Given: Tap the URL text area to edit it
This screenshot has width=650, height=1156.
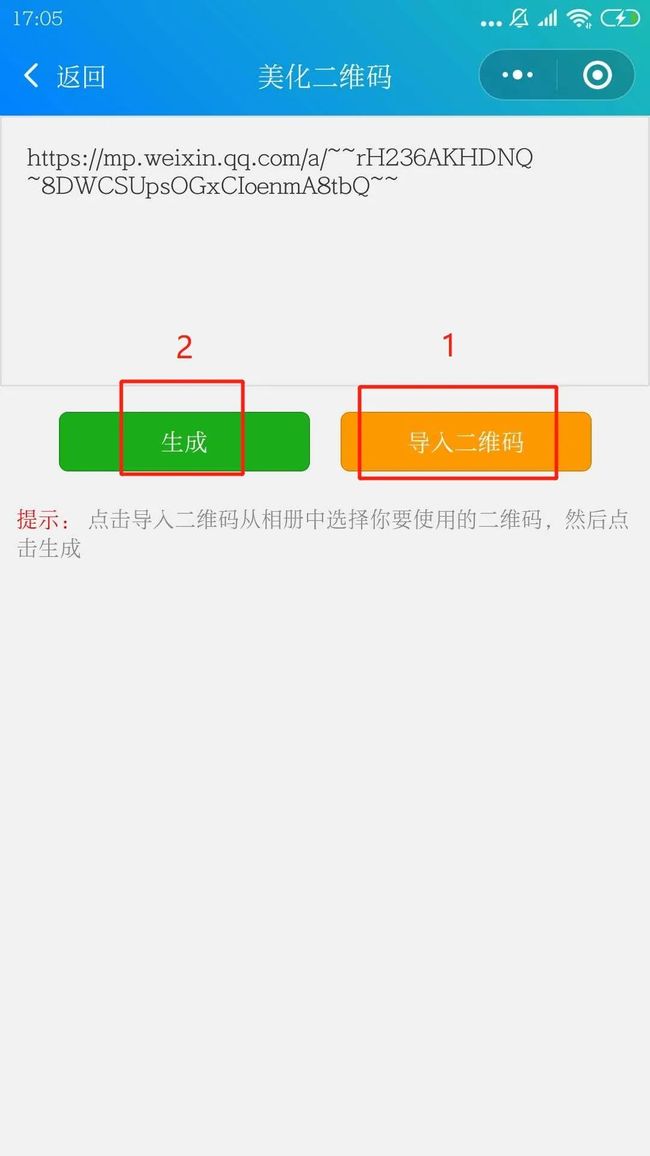Looking at the screenshot, I should (x=324, y=251).
